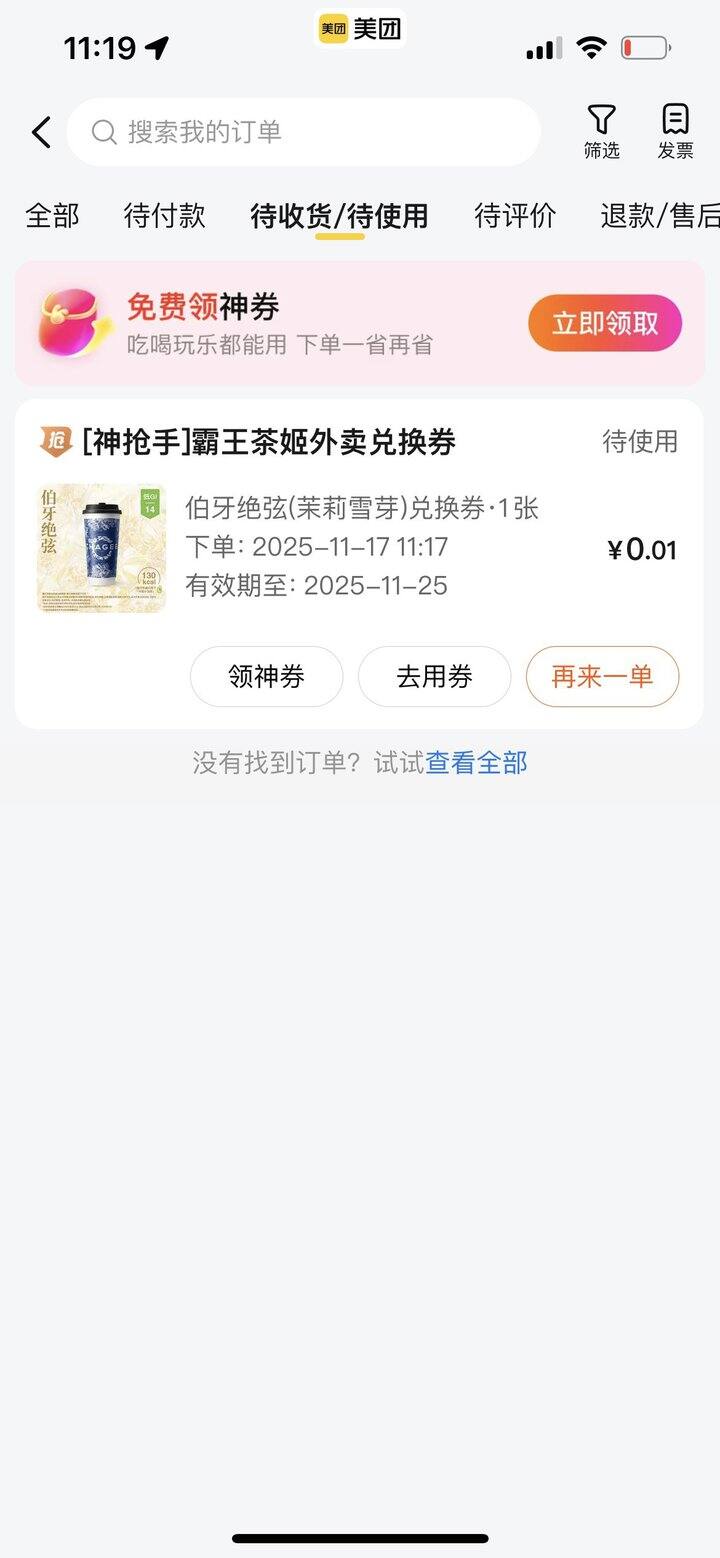Tap the back arrow at top left
The height and width of the screenshot is (1558, 720).
[40, 131]
